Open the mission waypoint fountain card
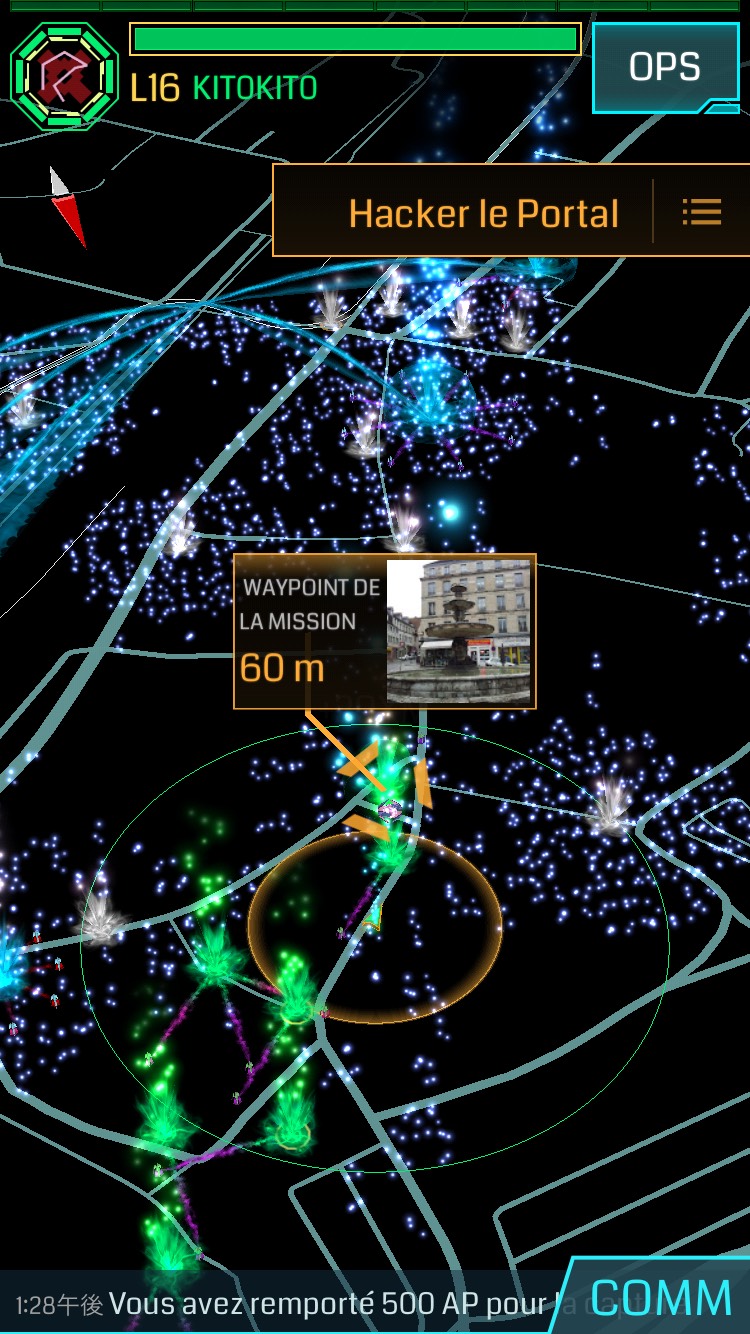Viewport: 750px width, 1334px height. tap(385, 632)
